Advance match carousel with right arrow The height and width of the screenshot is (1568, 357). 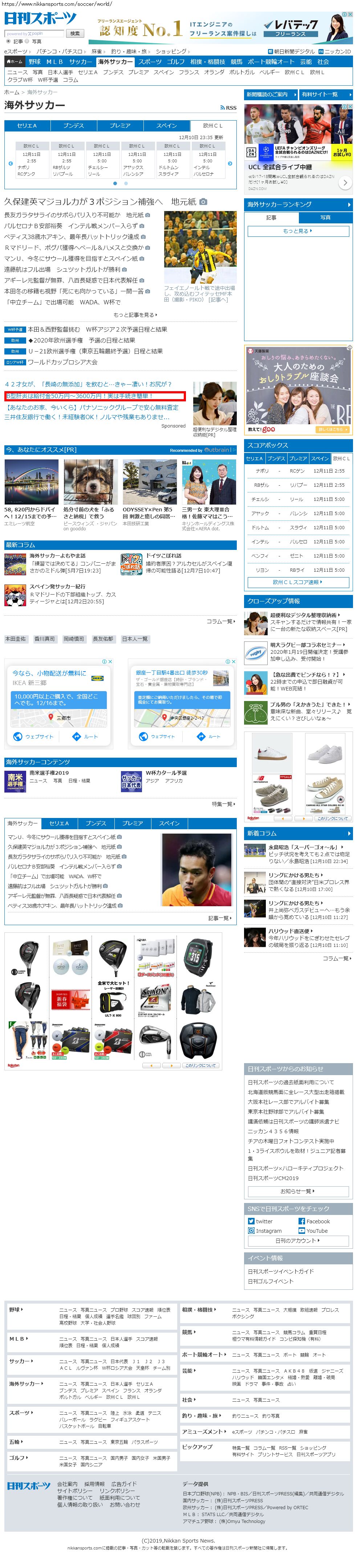229,163
